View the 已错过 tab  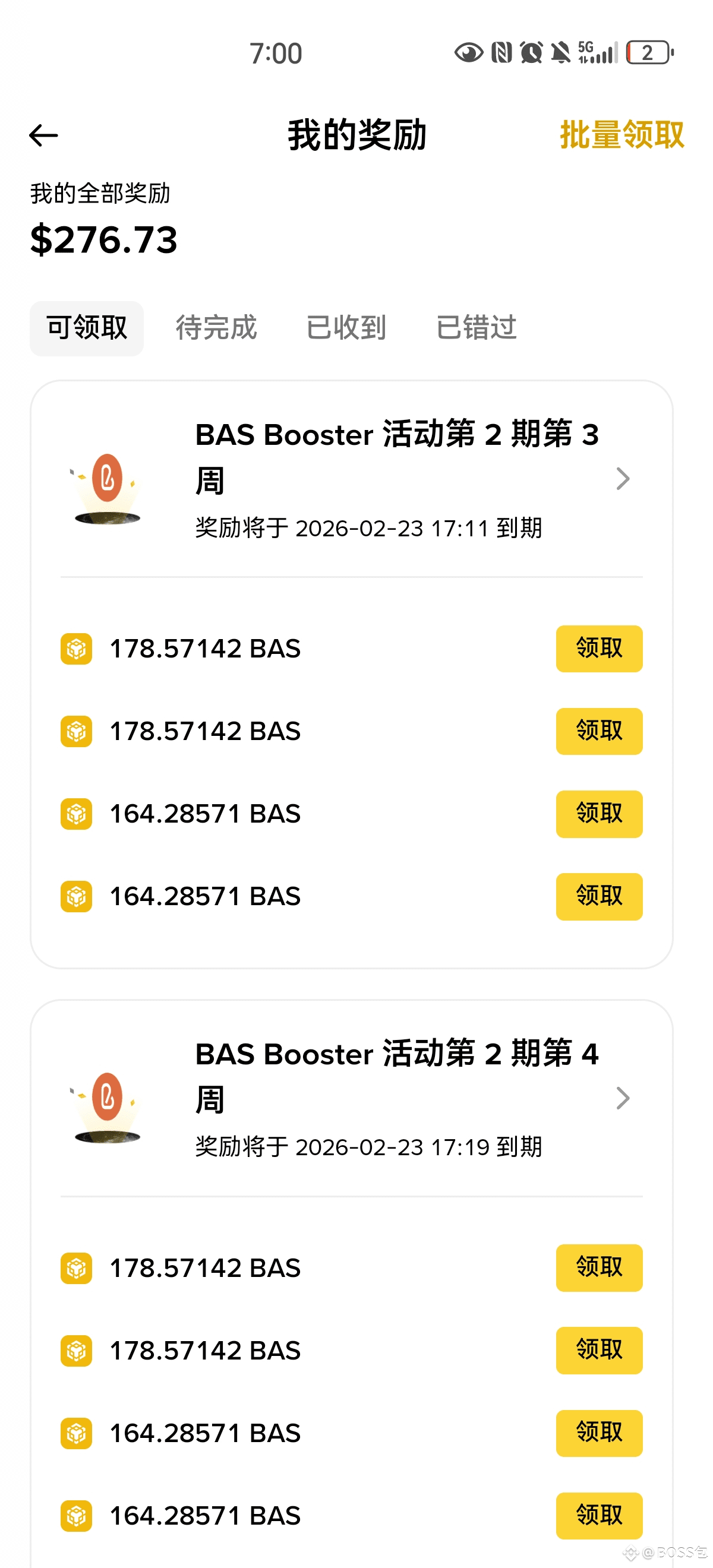(x=476, y=328)
